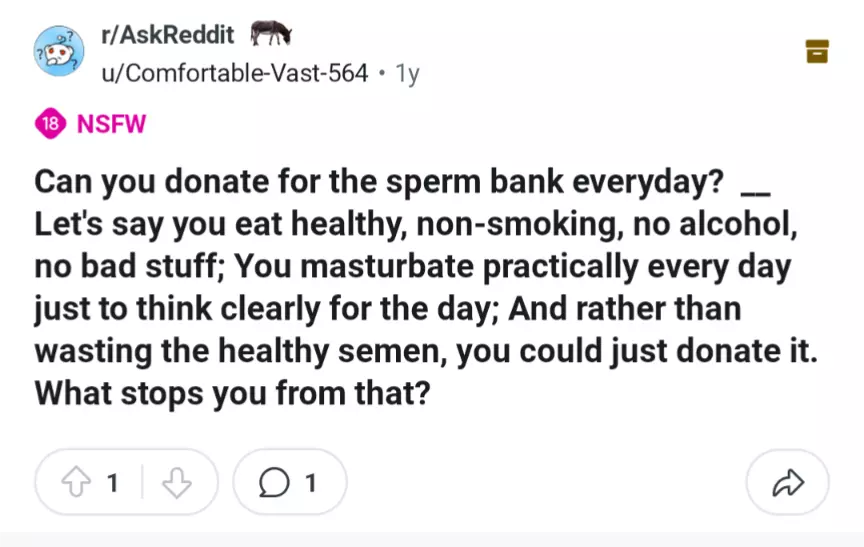Open the r/AskReddit community
This screenshot has width=864, height=547.
tap(167, 36)
